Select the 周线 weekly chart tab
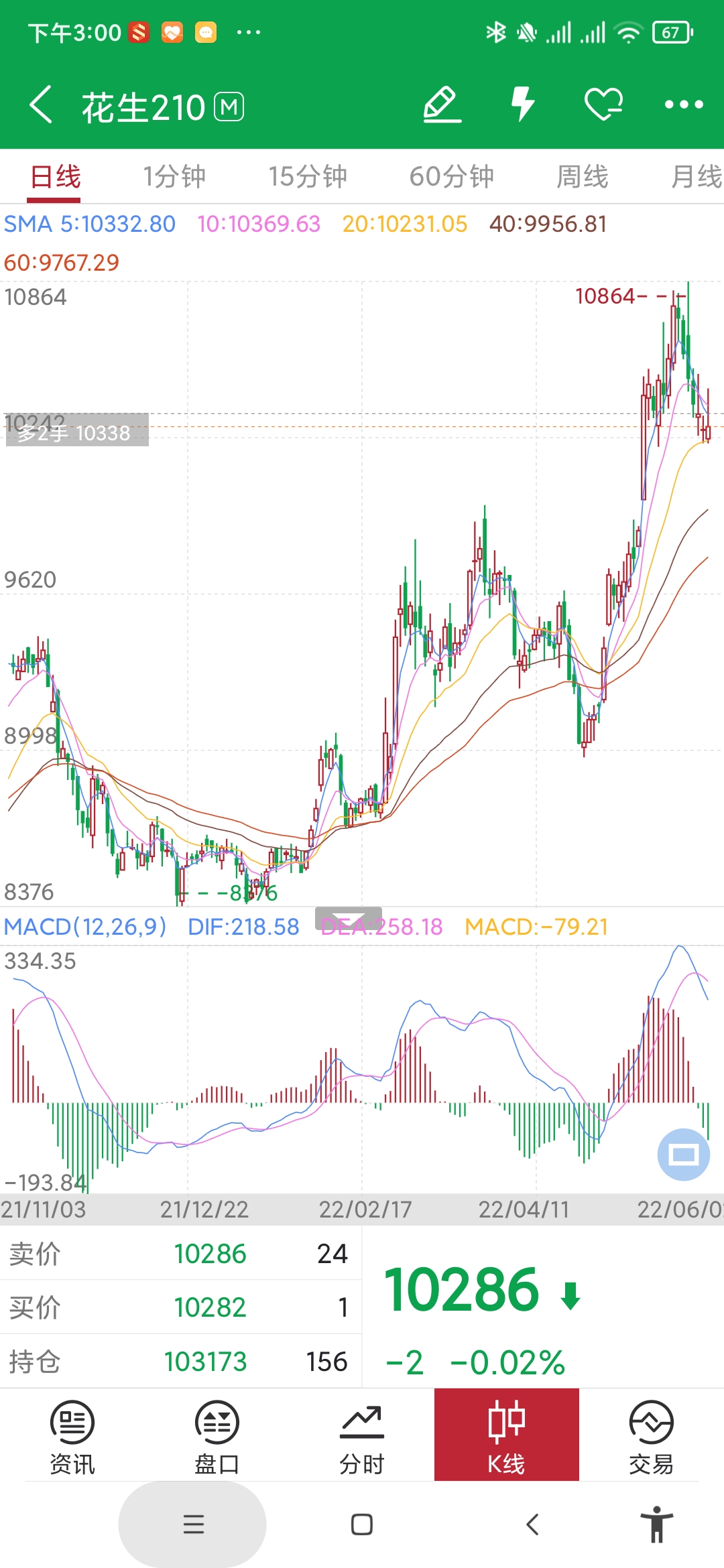 (x=582, y=177)
